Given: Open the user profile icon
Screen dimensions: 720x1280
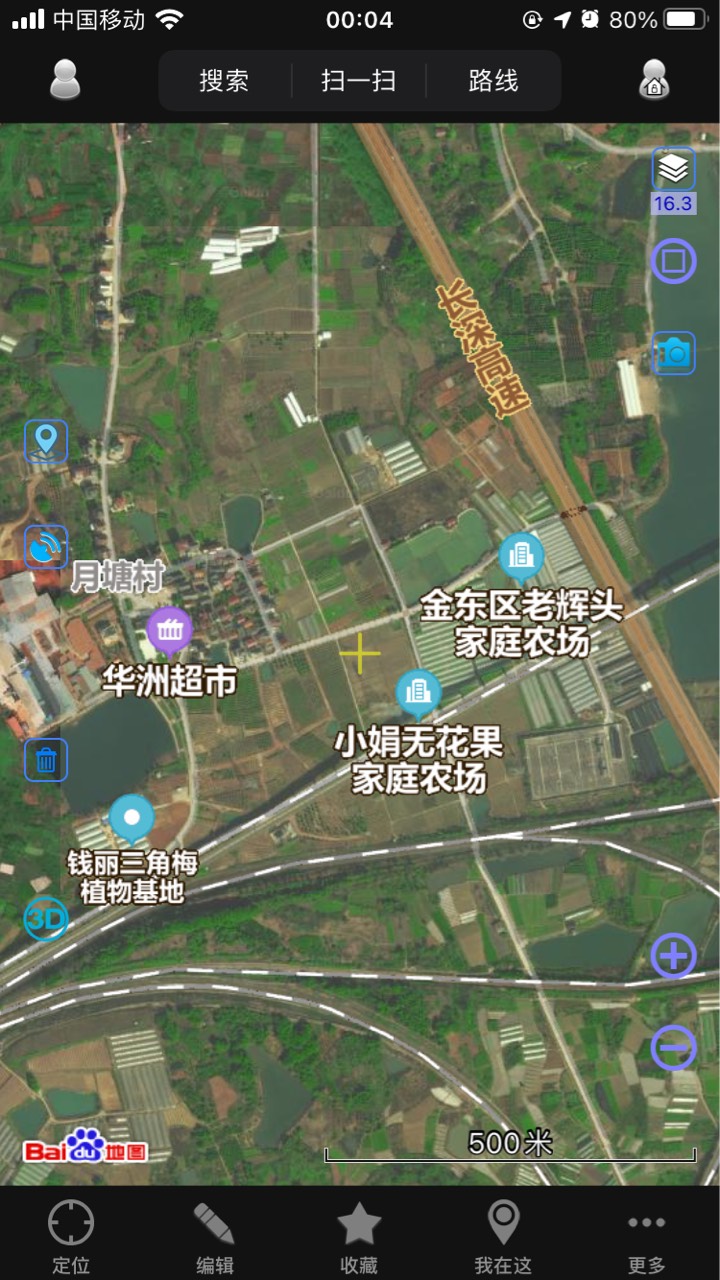Looking at the screenshot, I should 65,80.
